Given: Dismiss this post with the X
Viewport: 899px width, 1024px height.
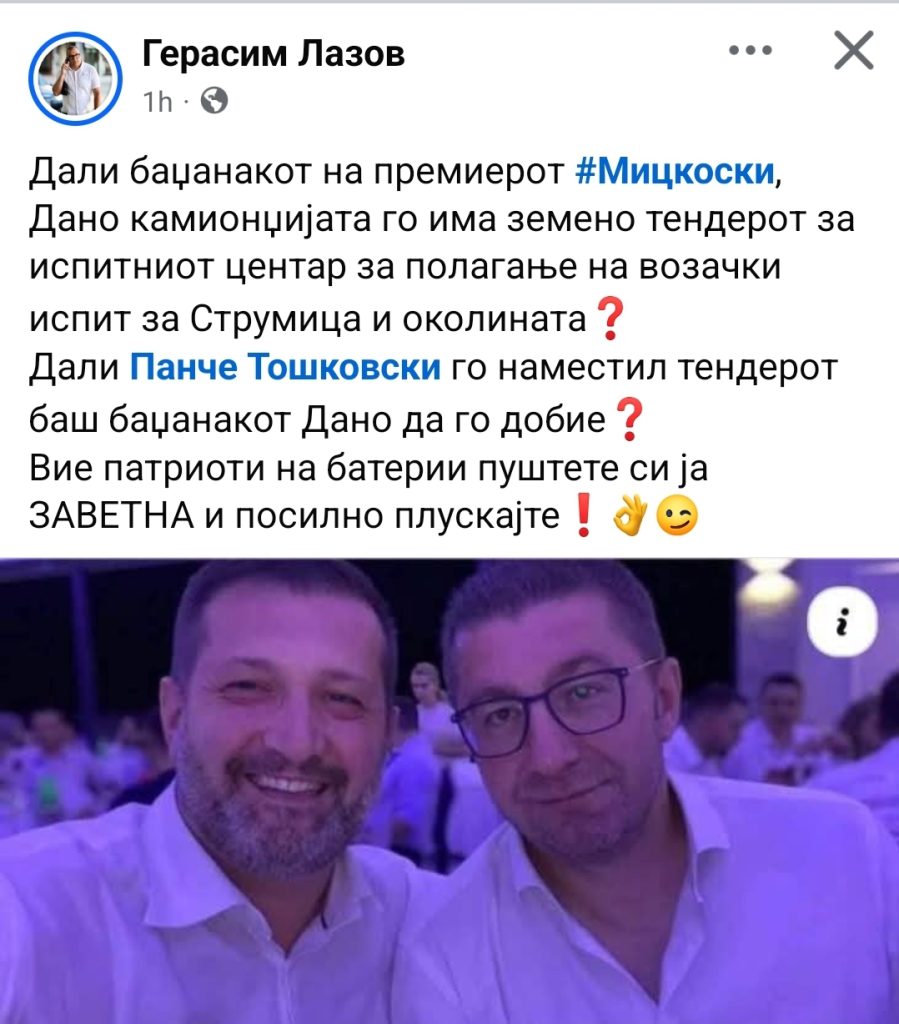Looking at the screenshot, I should [853, 52].
